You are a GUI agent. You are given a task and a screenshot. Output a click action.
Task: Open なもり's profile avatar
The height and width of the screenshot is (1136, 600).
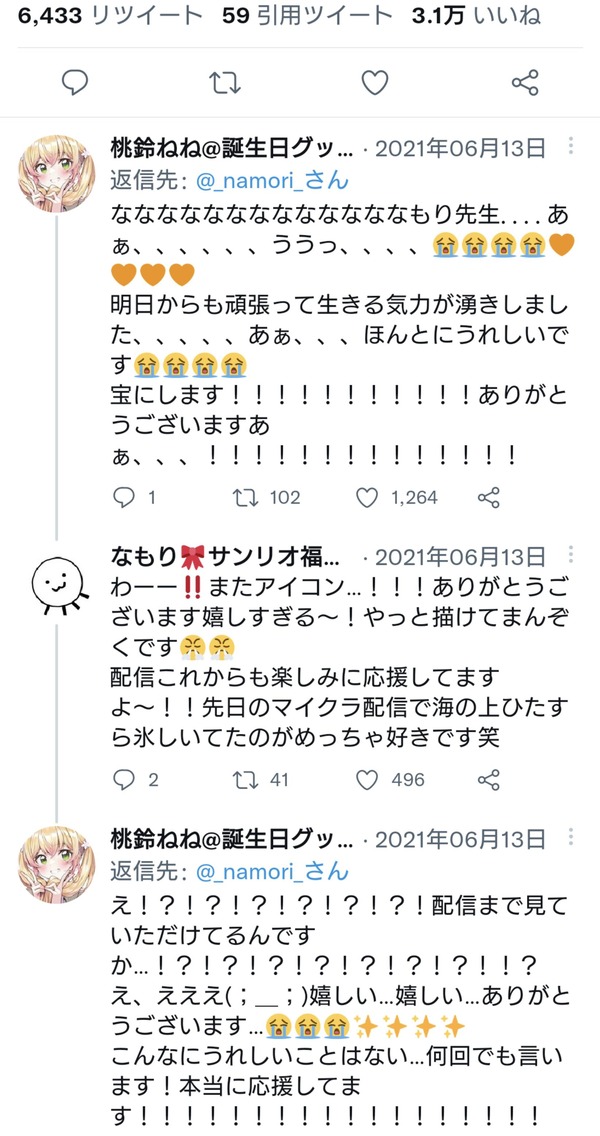pyautogui.click(x=57, y=585)
